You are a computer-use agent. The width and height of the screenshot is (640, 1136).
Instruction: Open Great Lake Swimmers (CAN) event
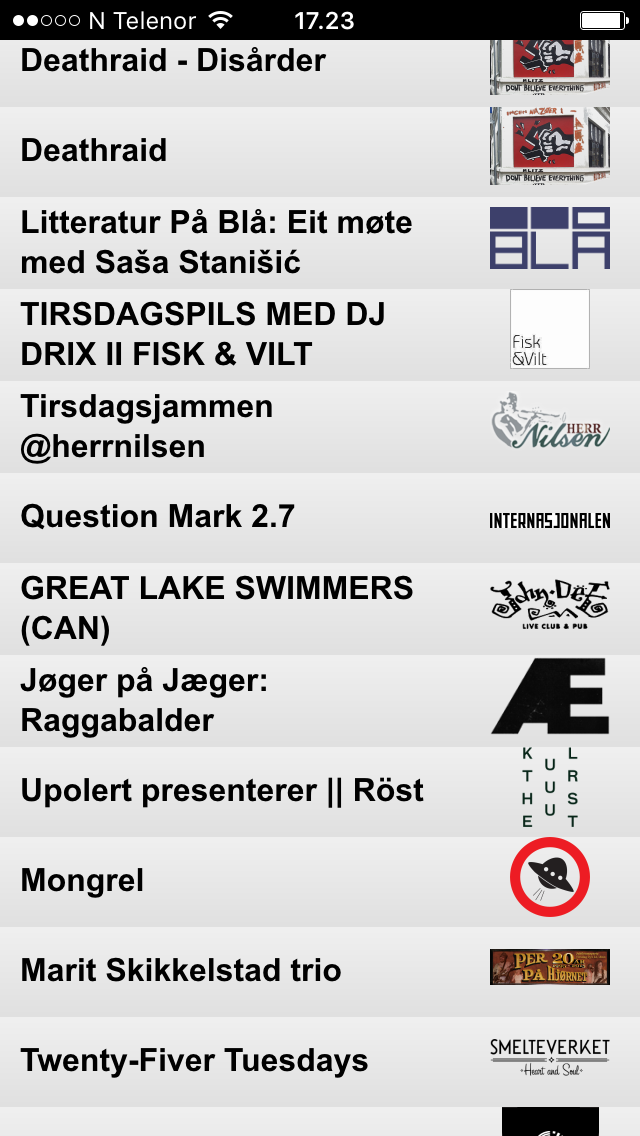(320, 609)
